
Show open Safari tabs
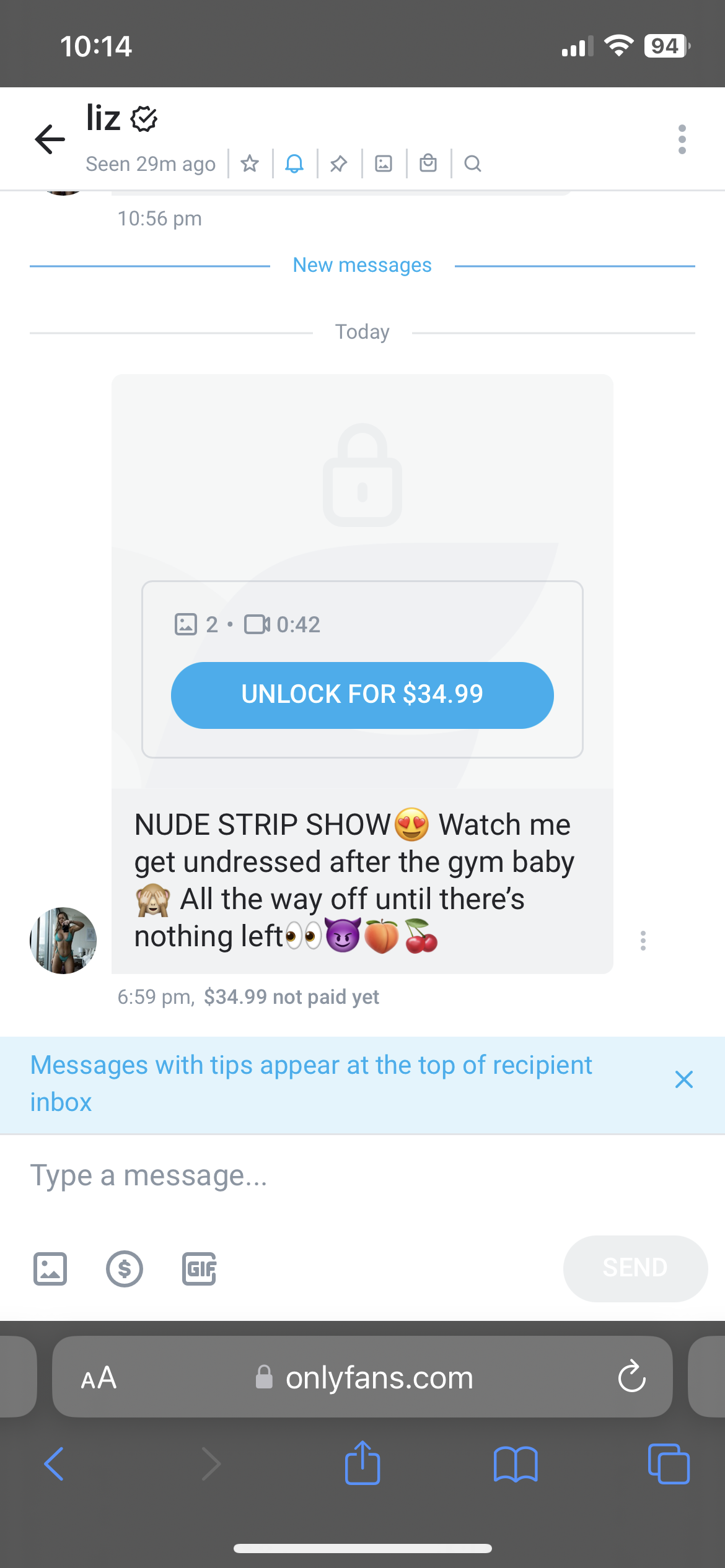668,1464
